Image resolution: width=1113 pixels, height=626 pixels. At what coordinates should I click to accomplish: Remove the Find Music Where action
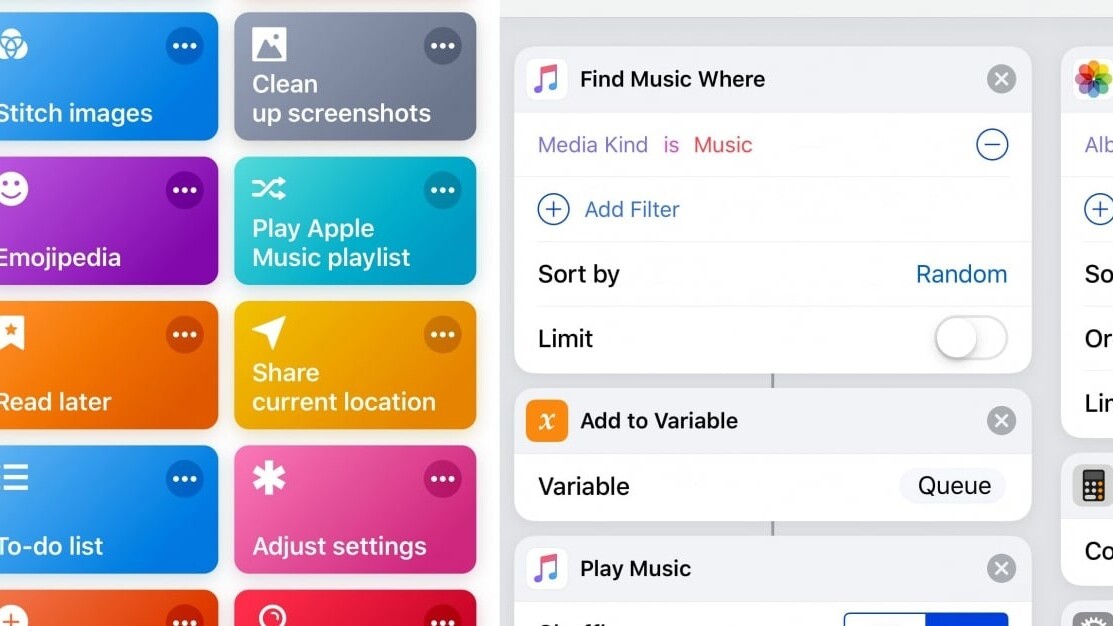[1001, 79]
